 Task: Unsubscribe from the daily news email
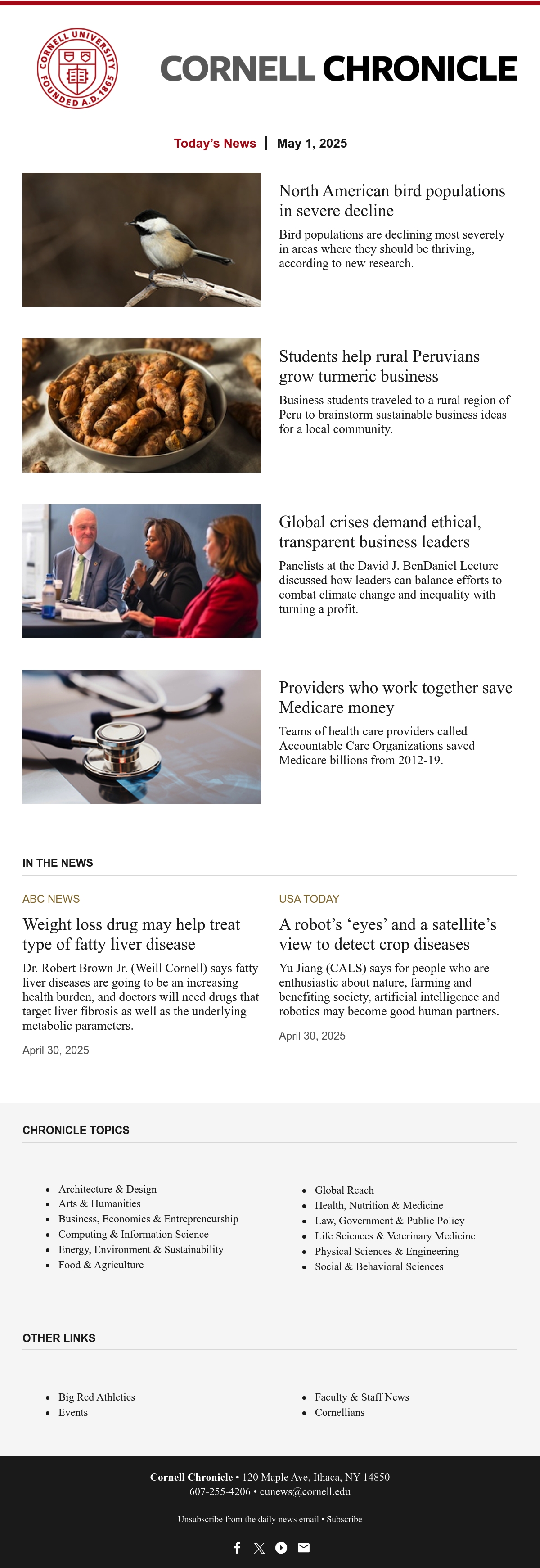click(248, 1519)
